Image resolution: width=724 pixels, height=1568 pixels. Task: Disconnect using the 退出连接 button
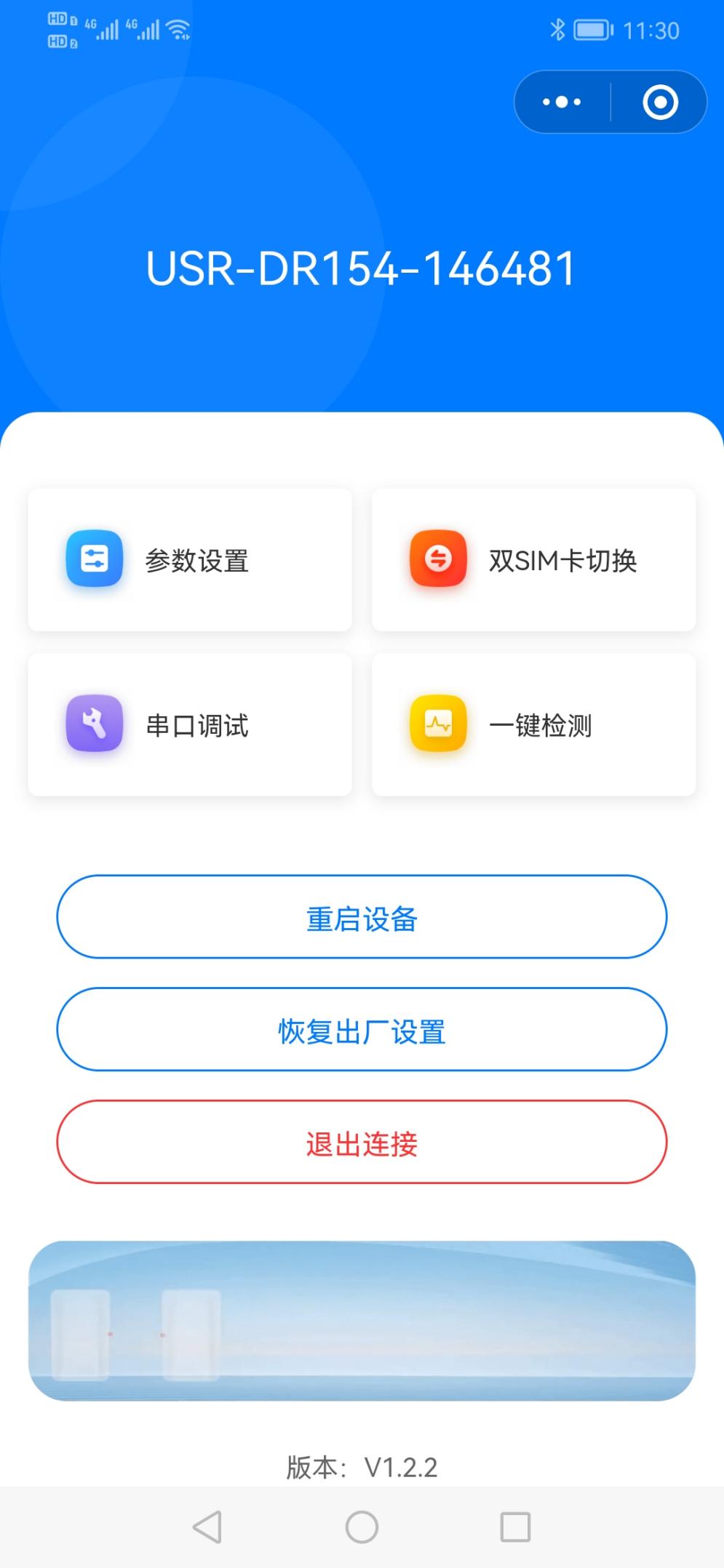click(362, 1143)
